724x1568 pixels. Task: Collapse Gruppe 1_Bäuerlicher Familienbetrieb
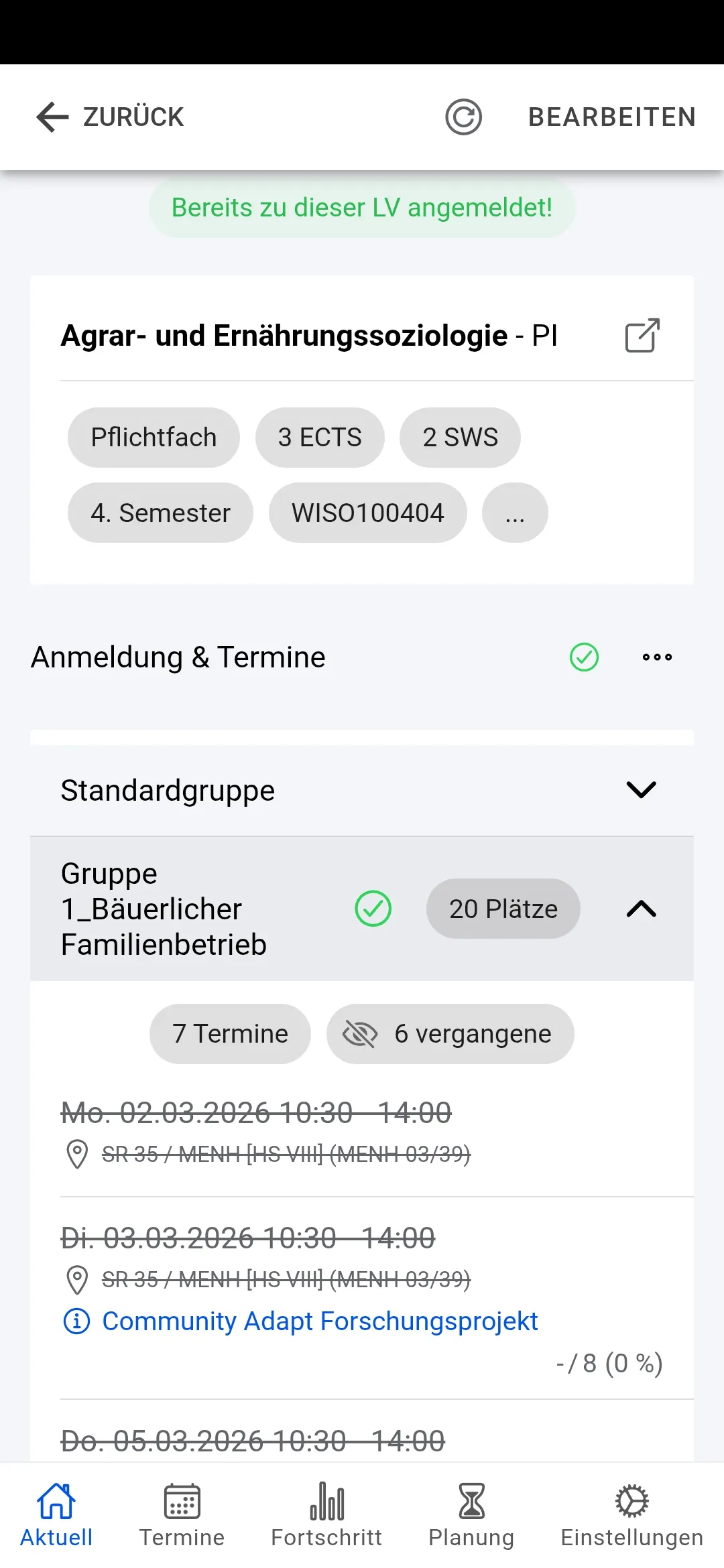point(641,909)
